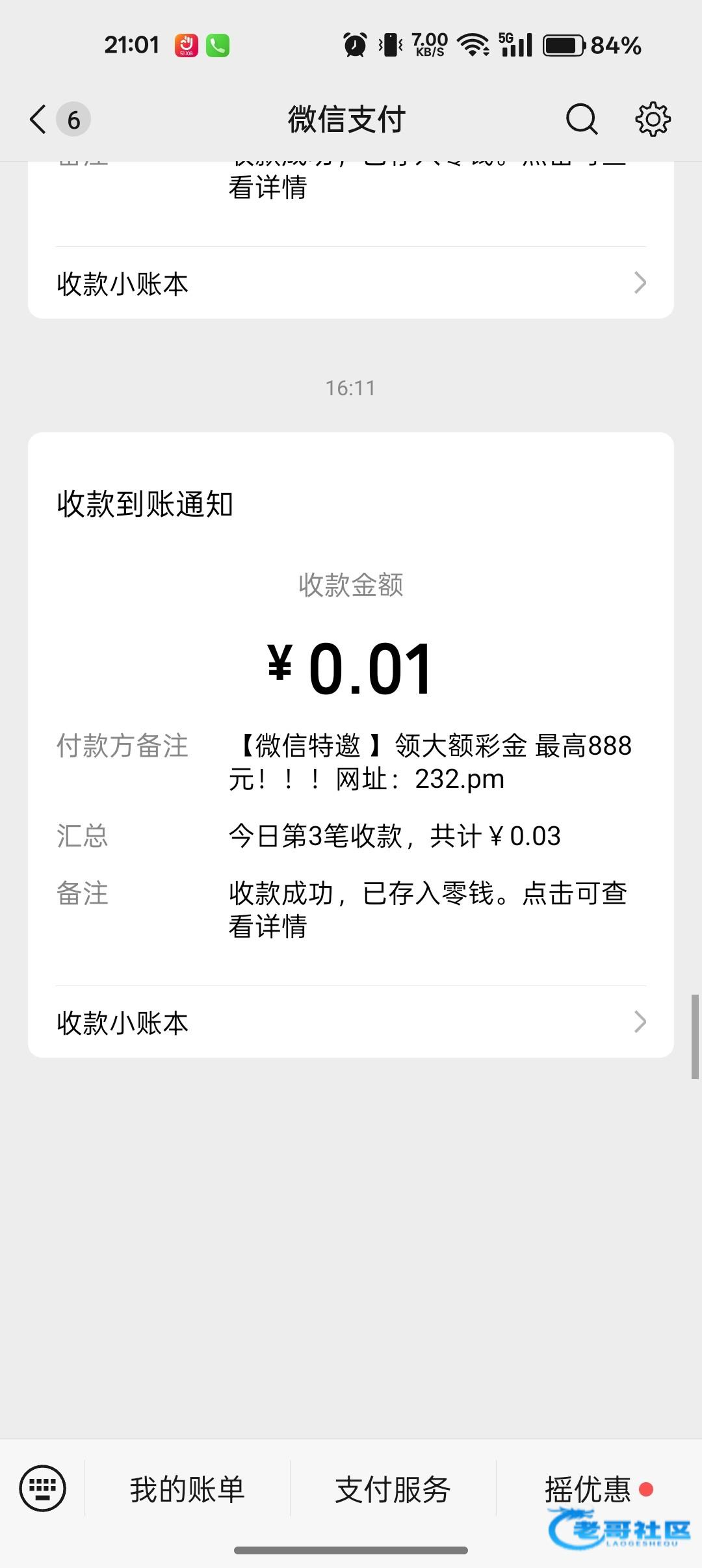Open search in 微信支付
The height and width of the screenshot is (1568, 702).
tap(581, 119)
